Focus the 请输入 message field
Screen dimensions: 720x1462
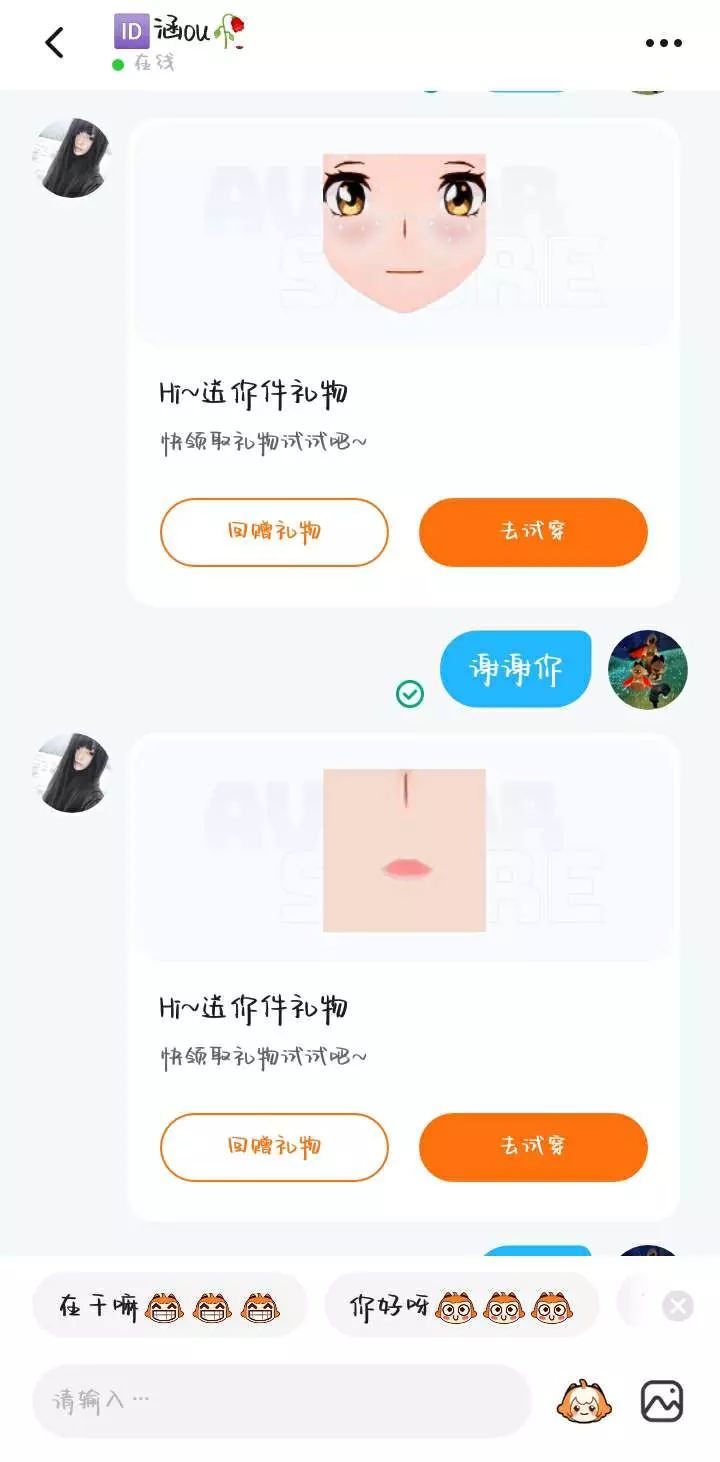coord(282,1400)
